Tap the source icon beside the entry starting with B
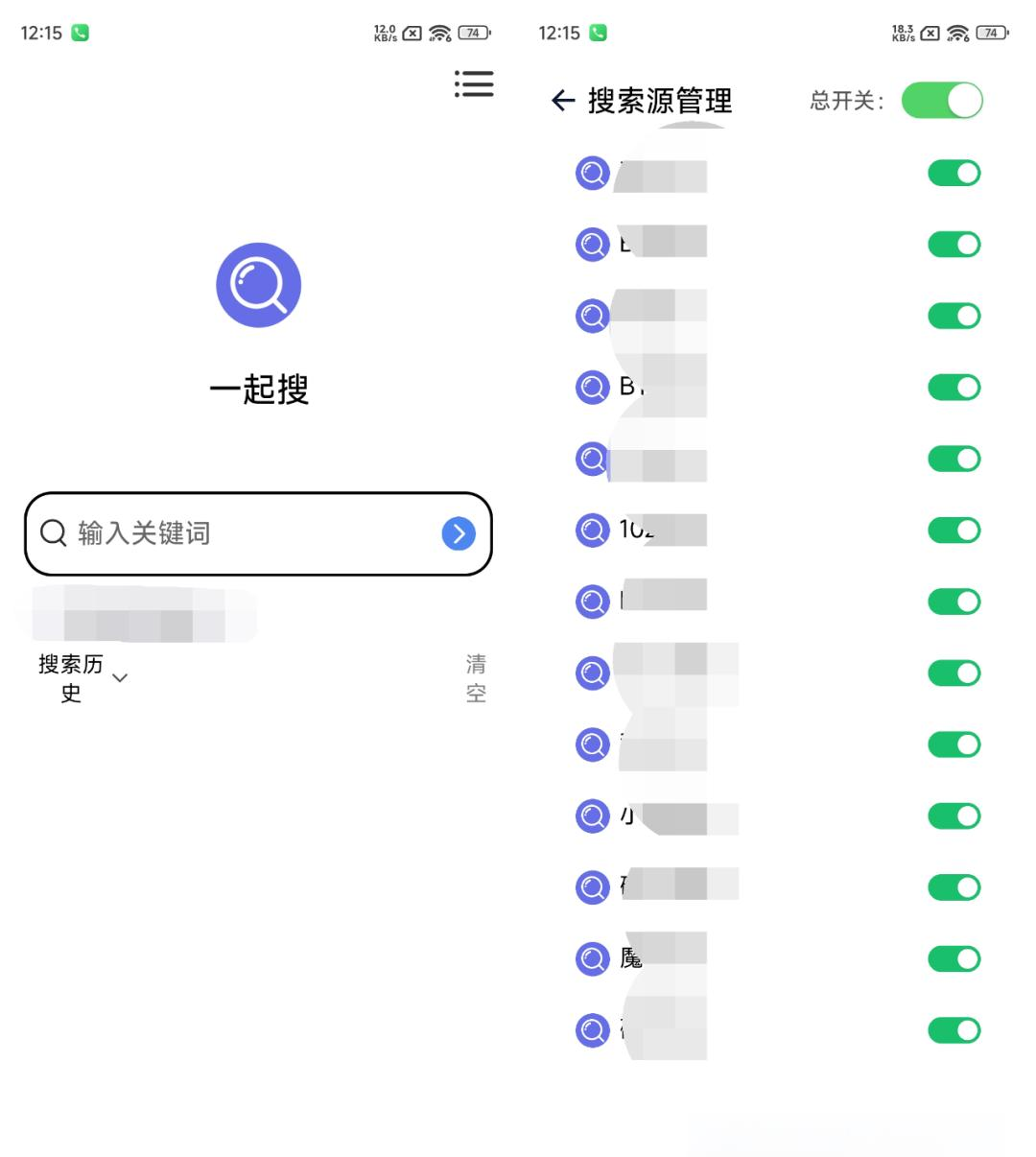The image size is (1036, 1157). pyautogui.click(x=592, y=388)
